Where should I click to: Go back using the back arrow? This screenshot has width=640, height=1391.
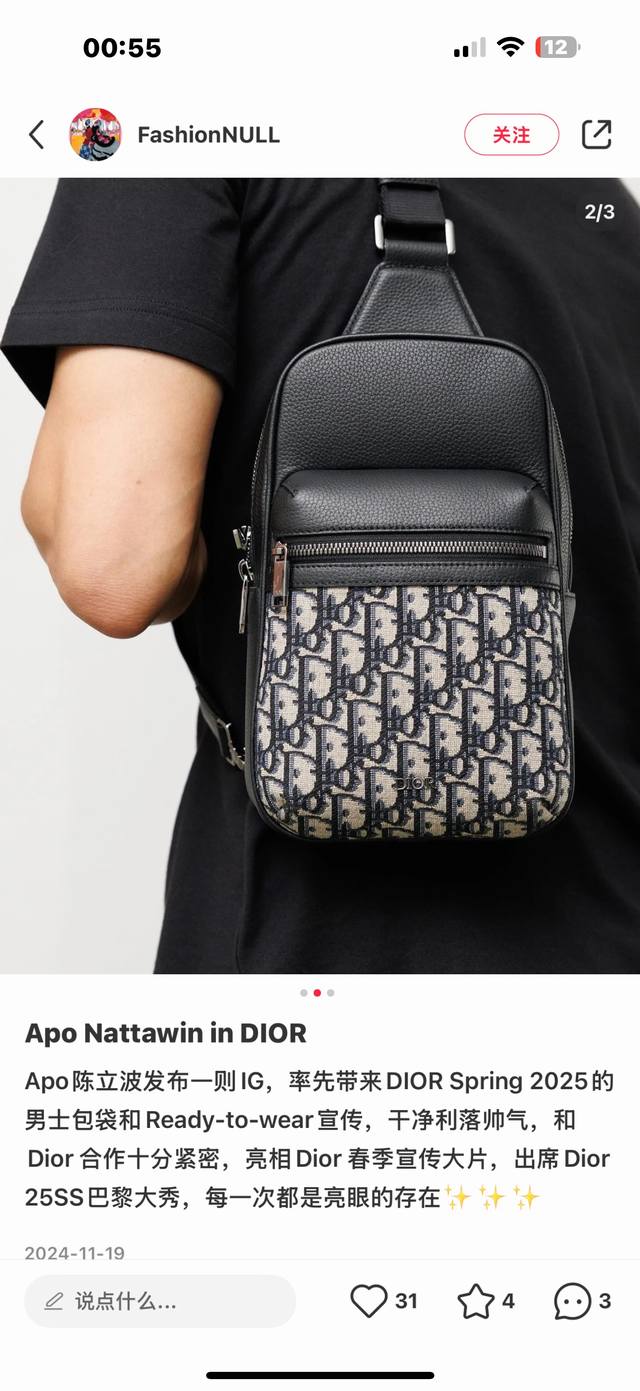(x=37, y=135)
